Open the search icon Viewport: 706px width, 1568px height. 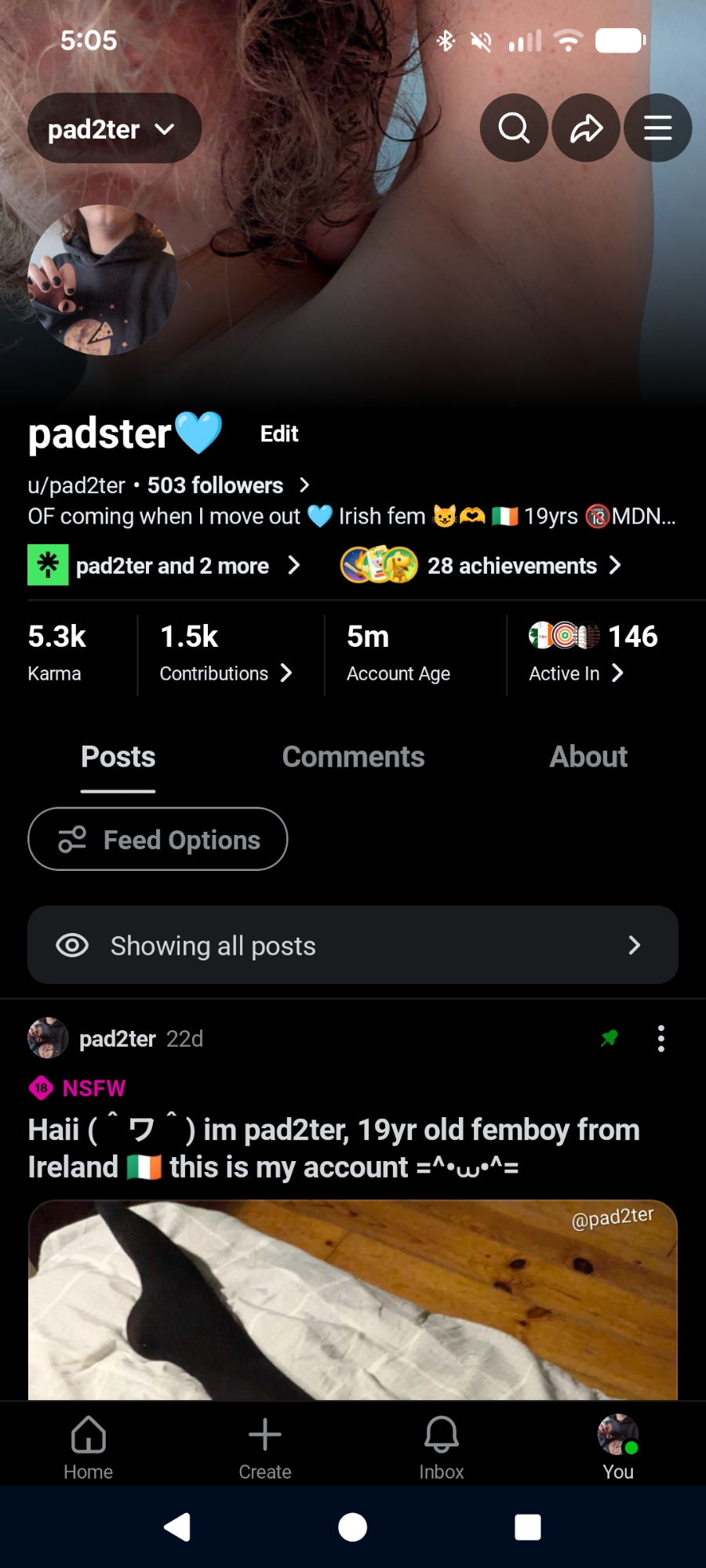[514, 128]
